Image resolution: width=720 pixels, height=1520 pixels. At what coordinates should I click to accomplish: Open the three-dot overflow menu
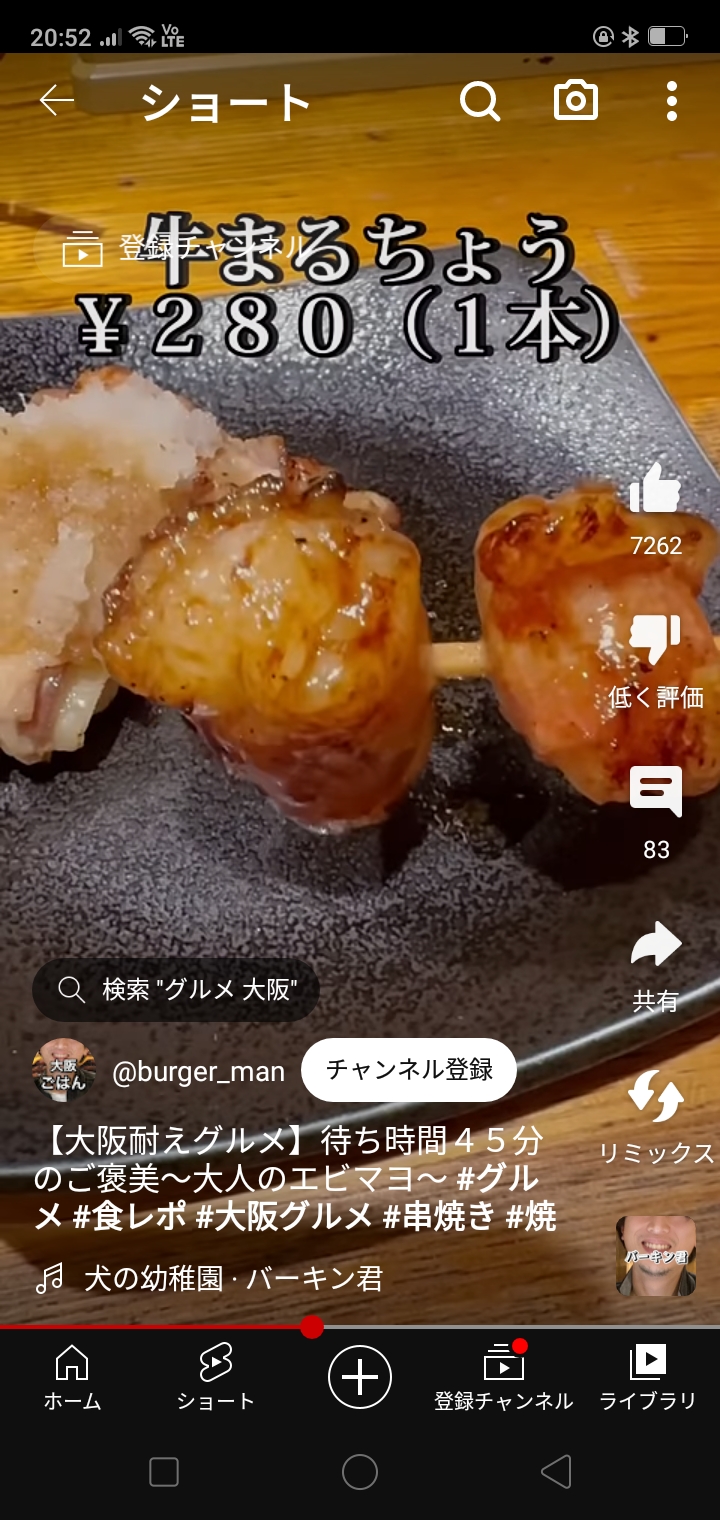[x=671, y=101]
